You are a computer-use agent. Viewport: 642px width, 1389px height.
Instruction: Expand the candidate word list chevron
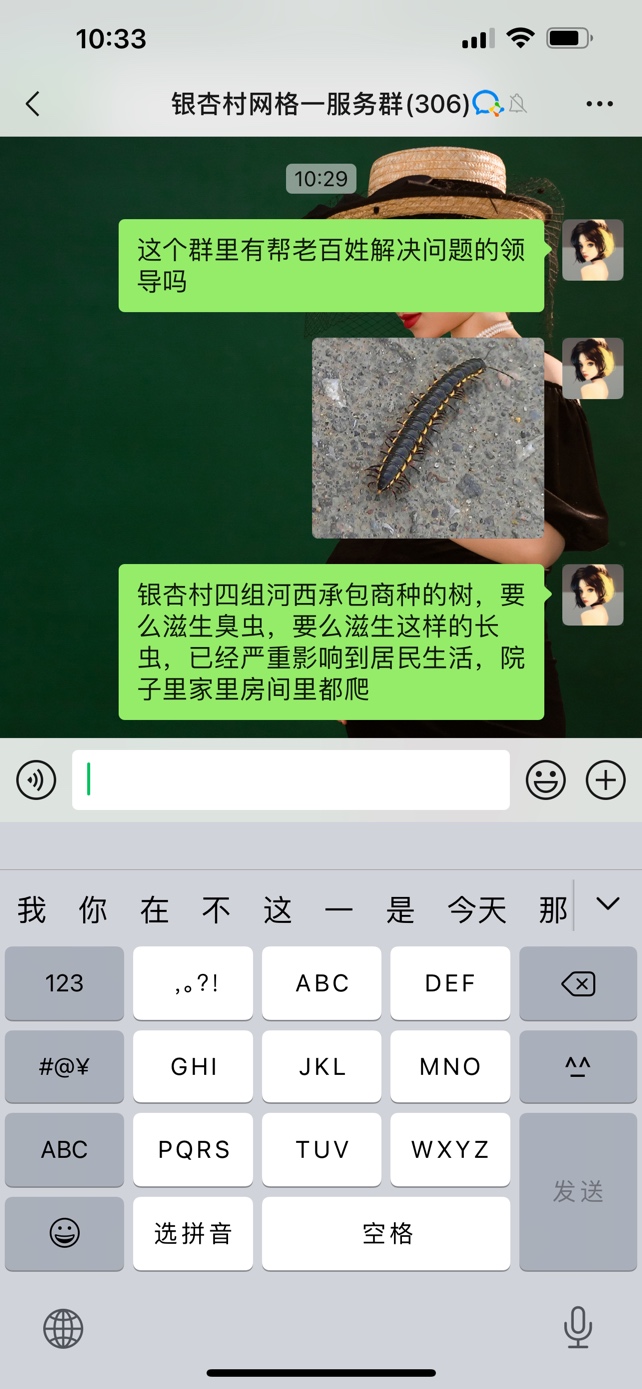607,905
